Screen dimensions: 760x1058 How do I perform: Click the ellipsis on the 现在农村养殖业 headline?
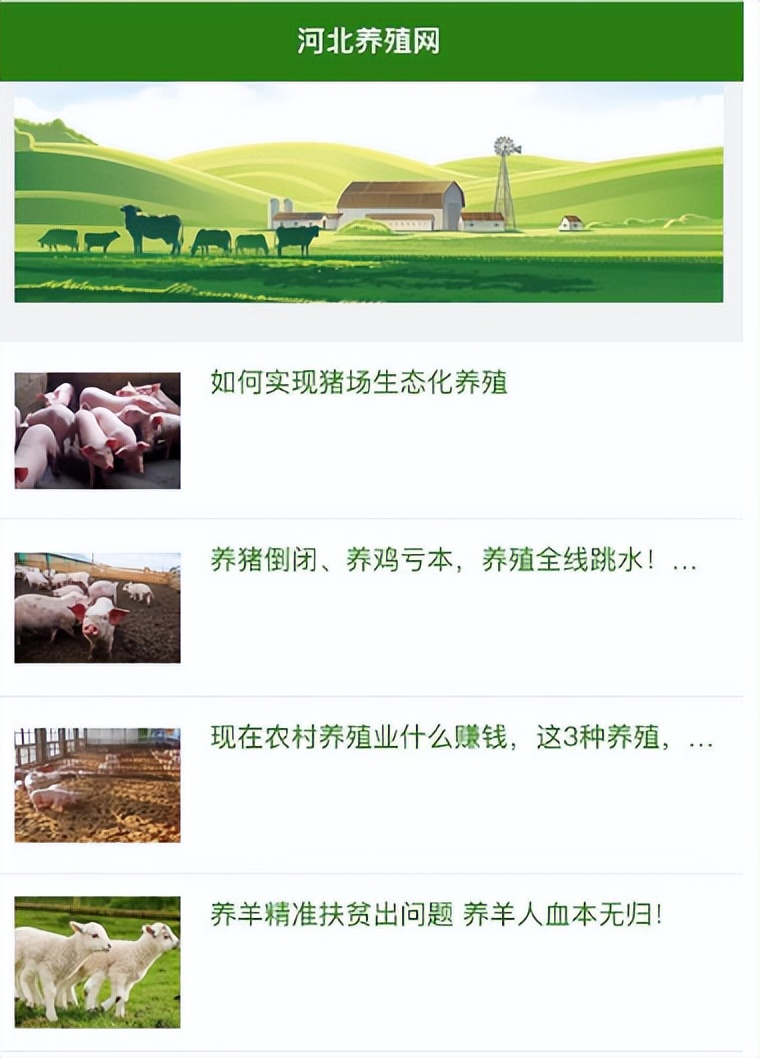pyautogui.click(x=700, y=743)
